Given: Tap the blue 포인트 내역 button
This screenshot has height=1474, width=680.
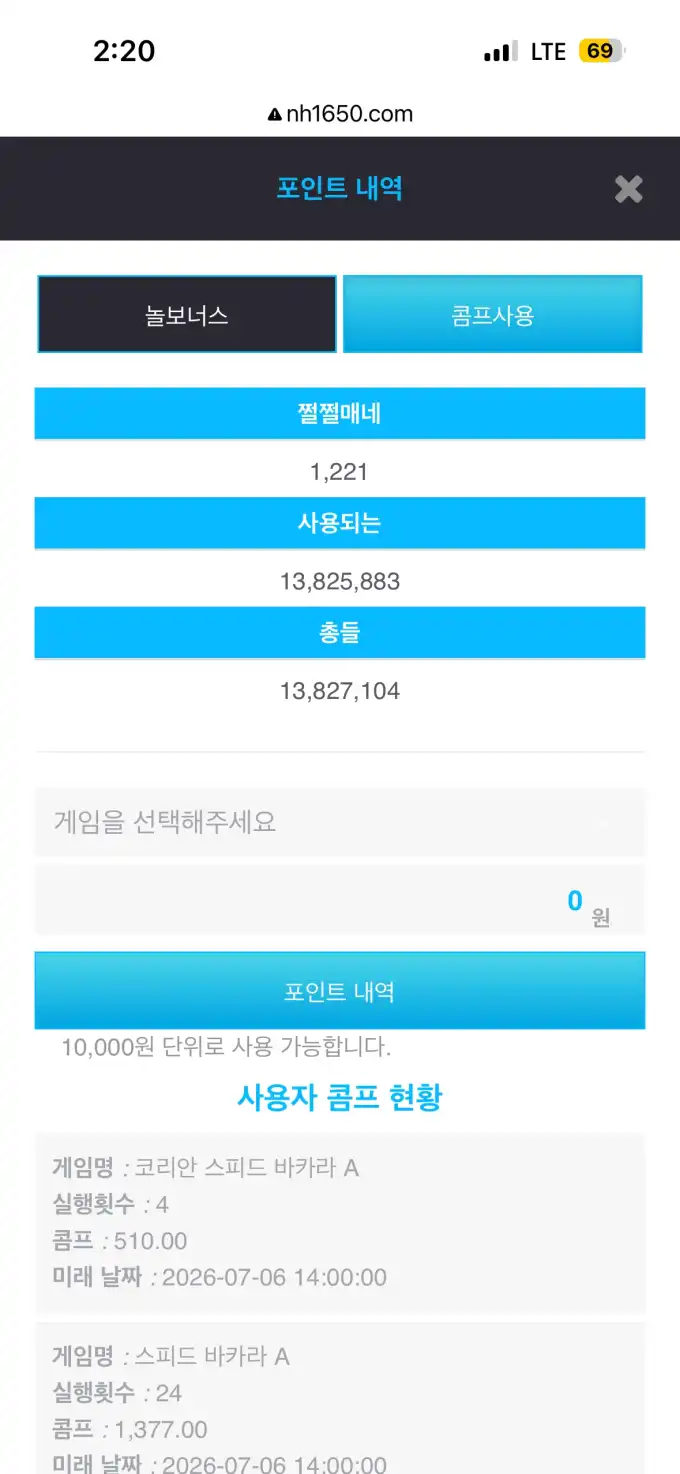Looking at the screenshot, I should click(340, 991).
